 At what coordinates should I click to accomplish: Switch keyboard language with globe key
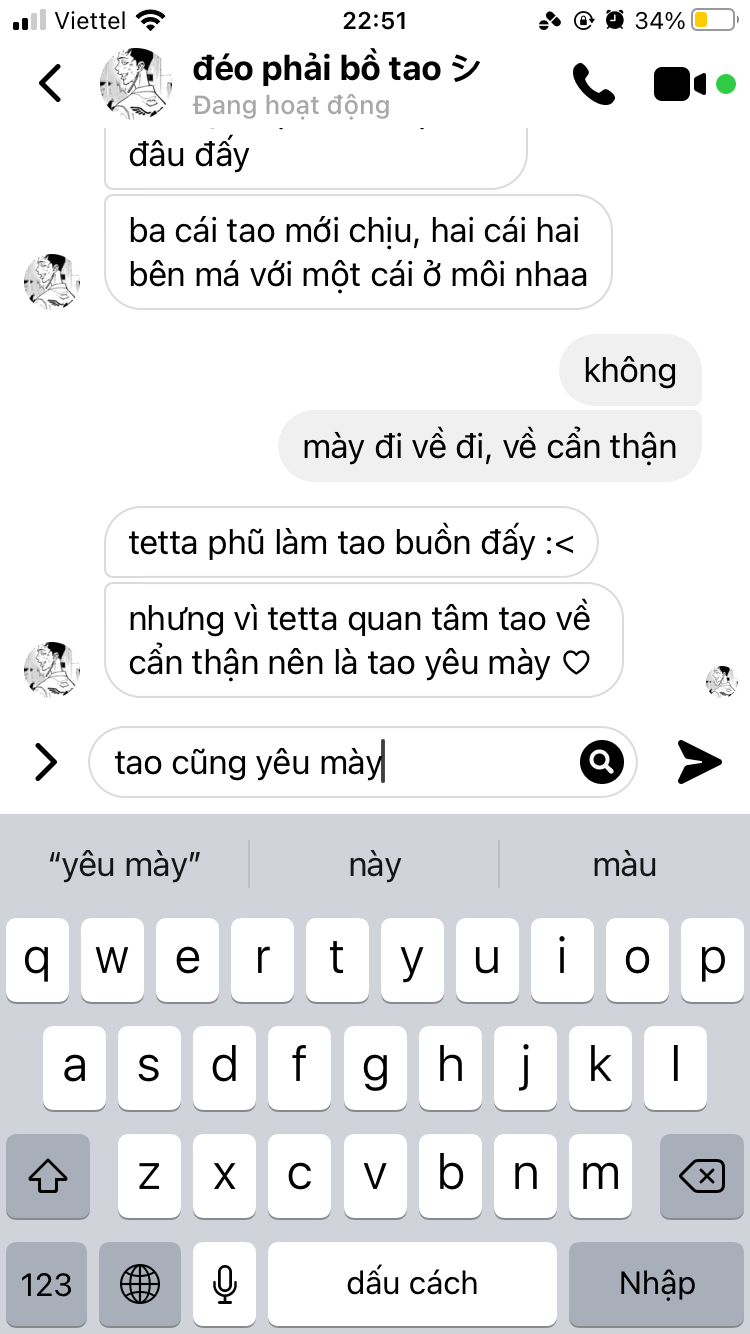click(x=140, y=1284)
